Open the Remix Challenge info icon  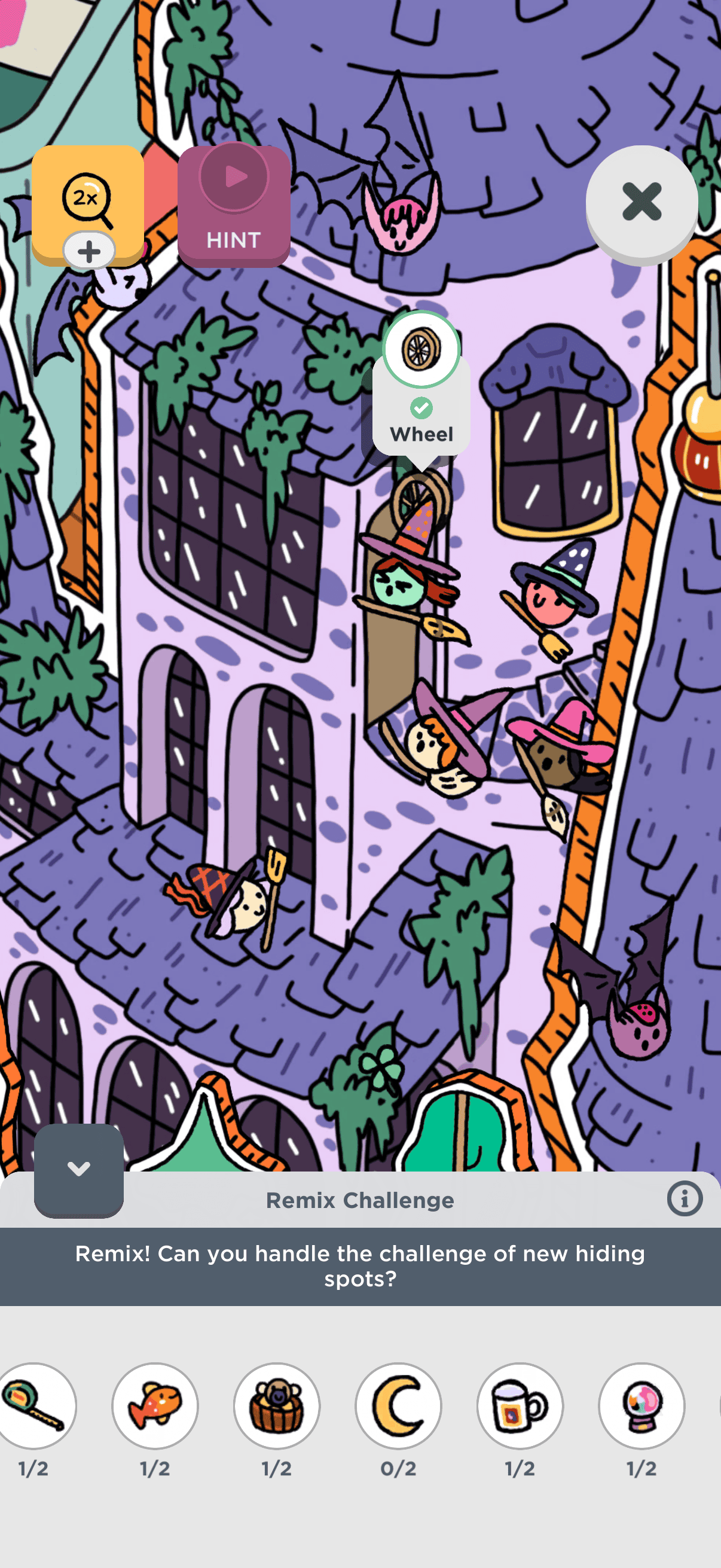tap(685, 1199)
